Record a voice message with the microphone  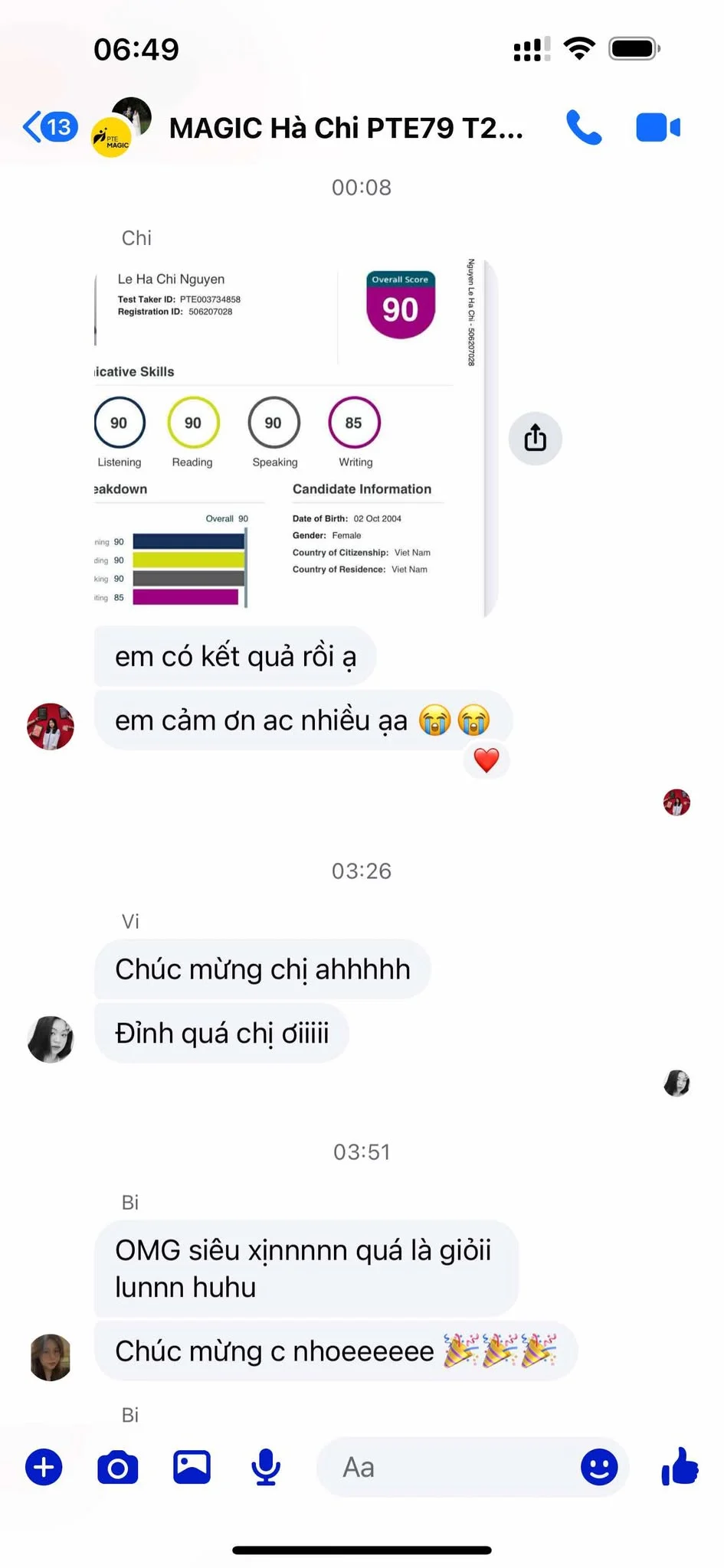(266, 1467)
